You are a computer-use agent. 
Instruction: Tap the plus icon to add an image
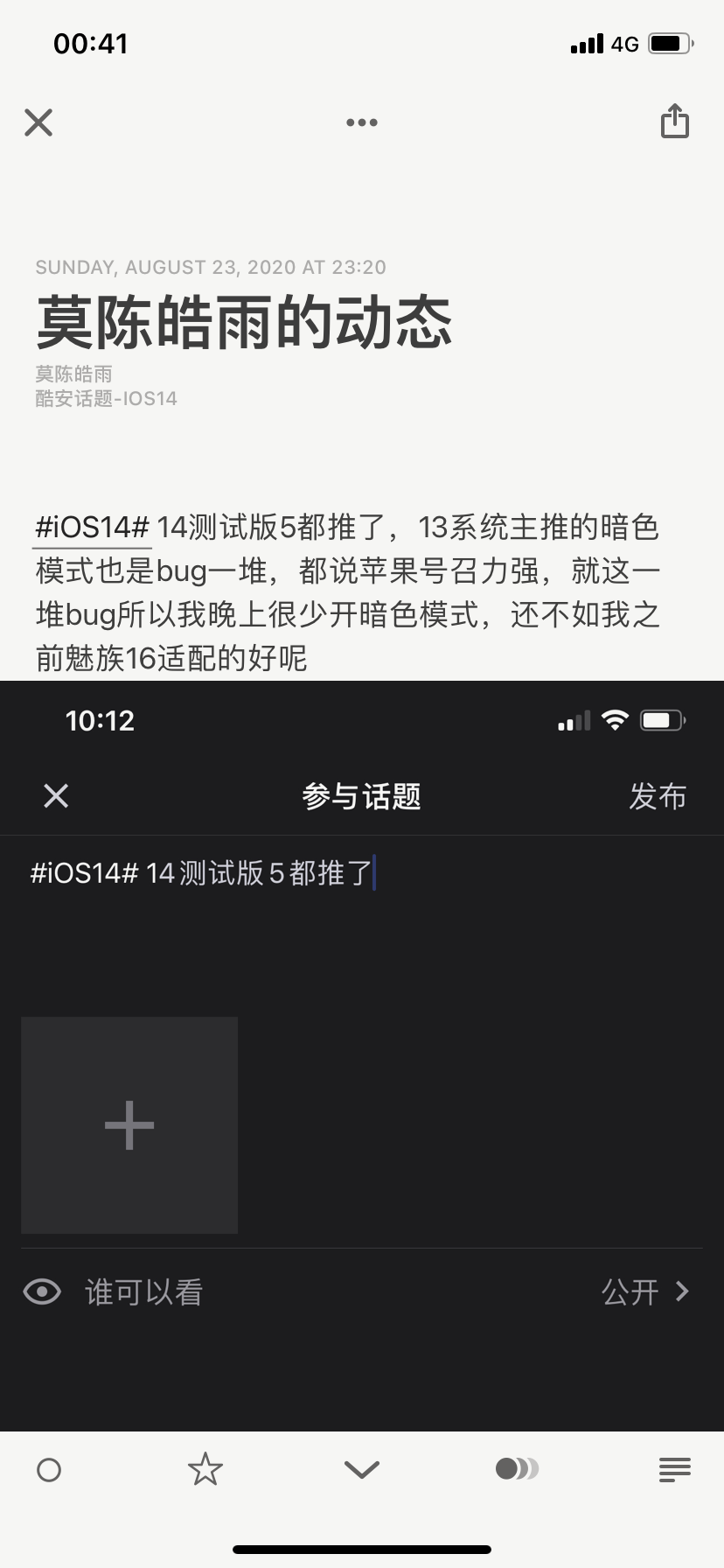[129, 1125]
